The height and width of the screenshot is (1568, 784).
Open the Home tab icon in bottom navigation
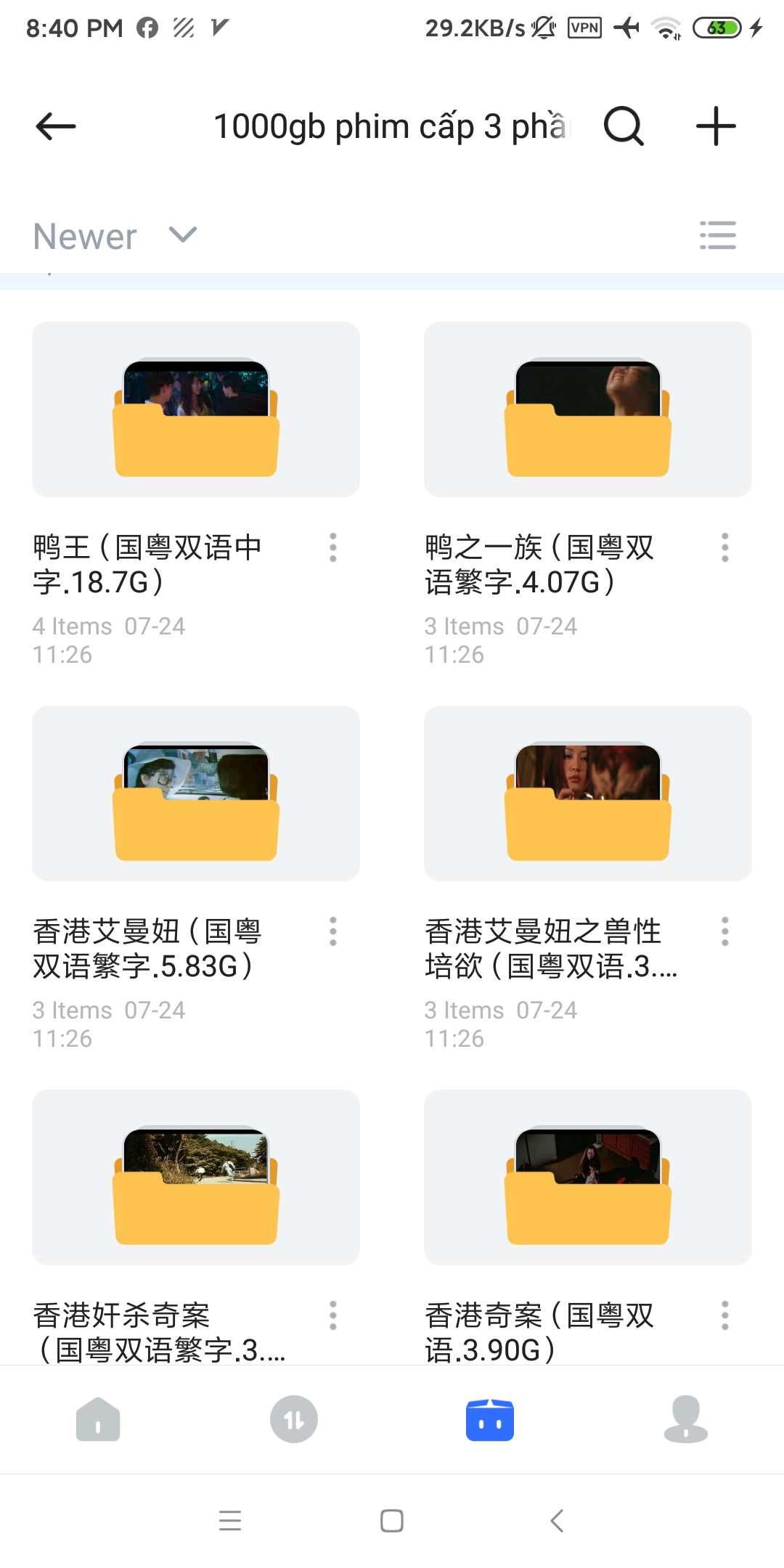98,1419
